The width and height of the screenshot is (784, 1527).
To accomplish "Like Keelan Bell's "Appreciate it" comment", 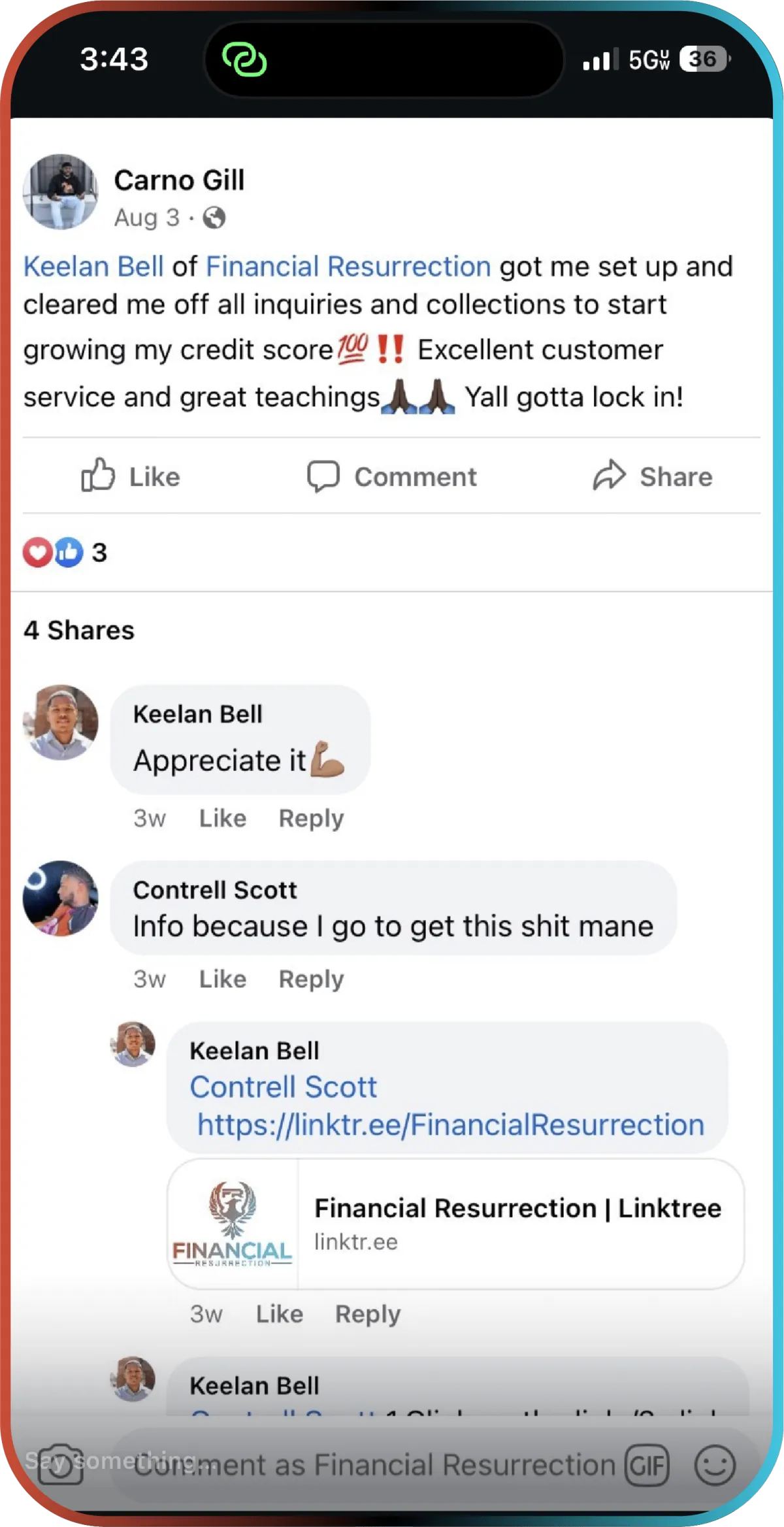I will [223, 818].
